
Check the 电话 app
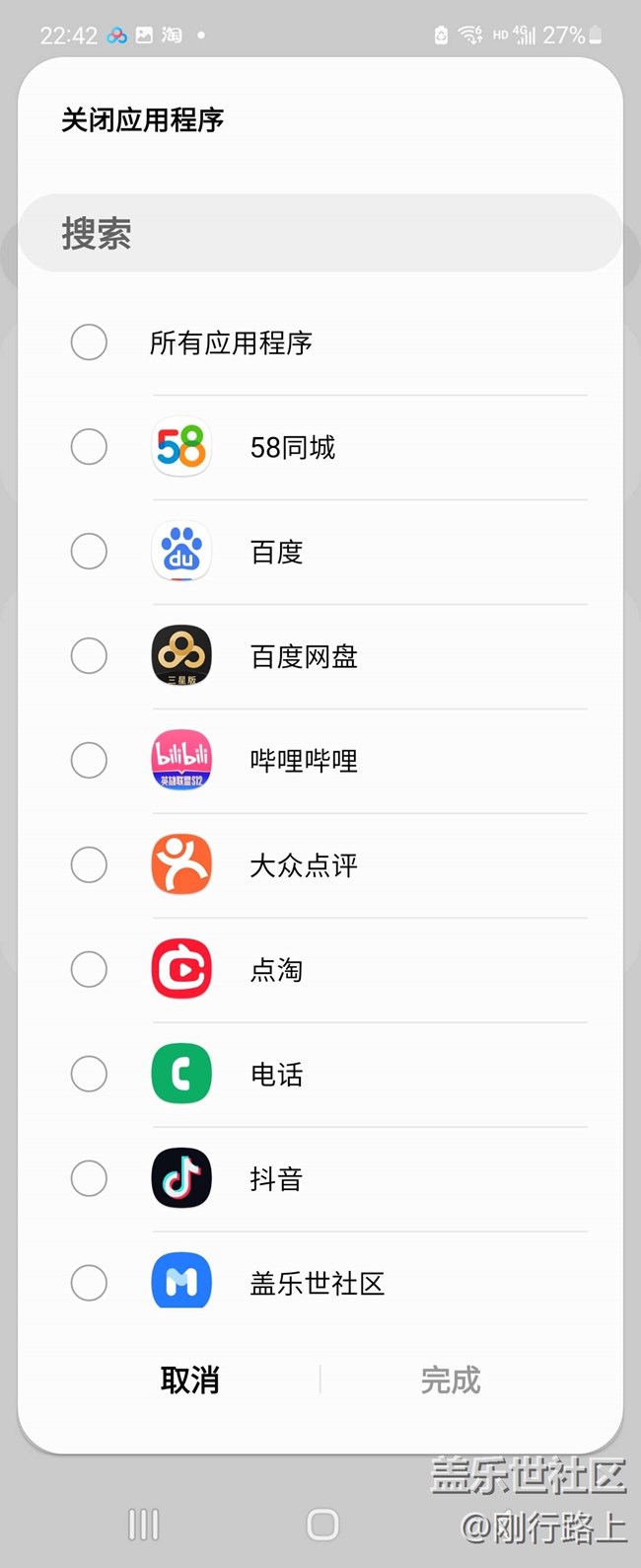pyautogui.click(x=89, y=1075)
